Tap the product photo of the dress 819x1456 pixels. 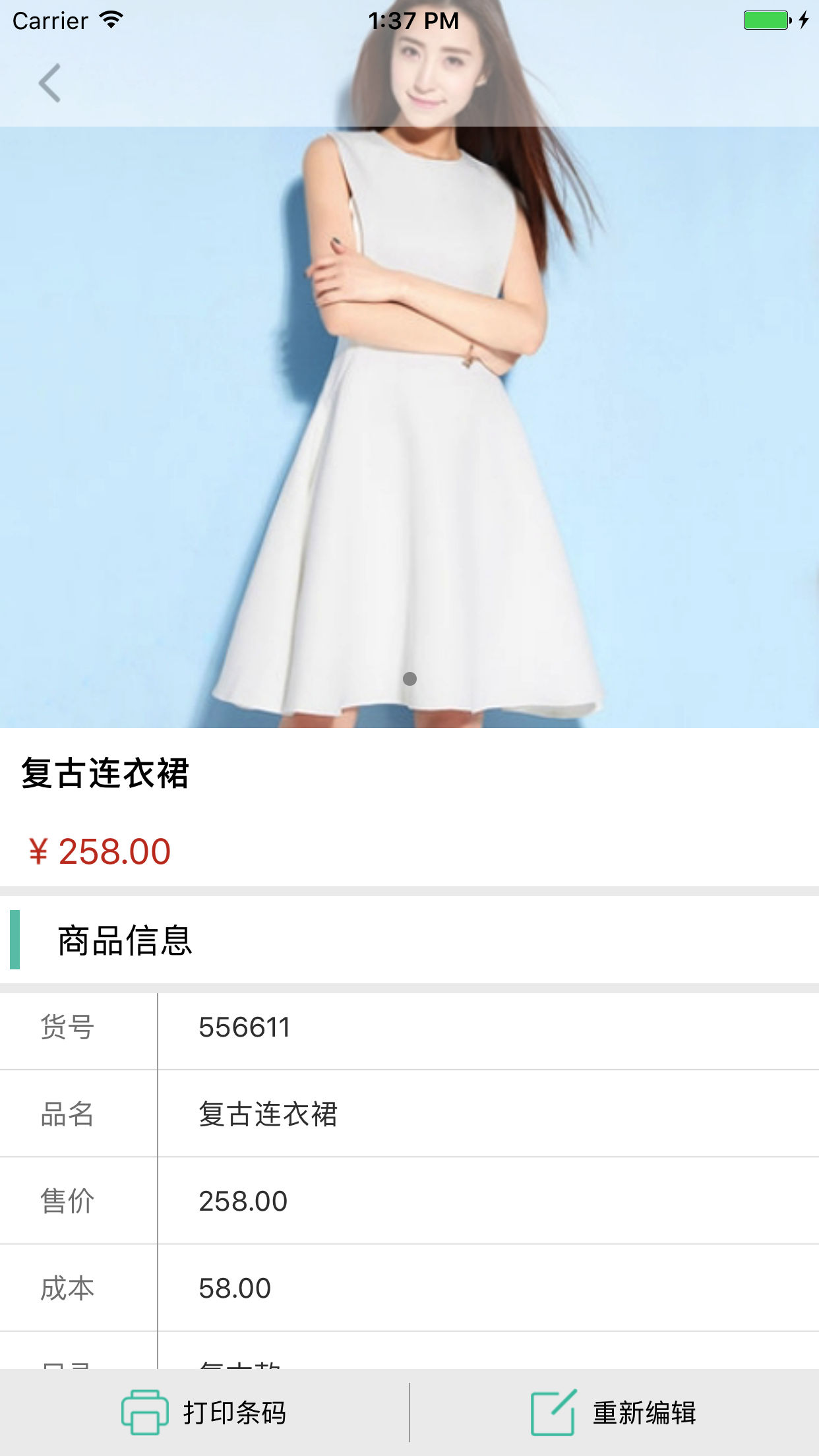click(409, 429)
